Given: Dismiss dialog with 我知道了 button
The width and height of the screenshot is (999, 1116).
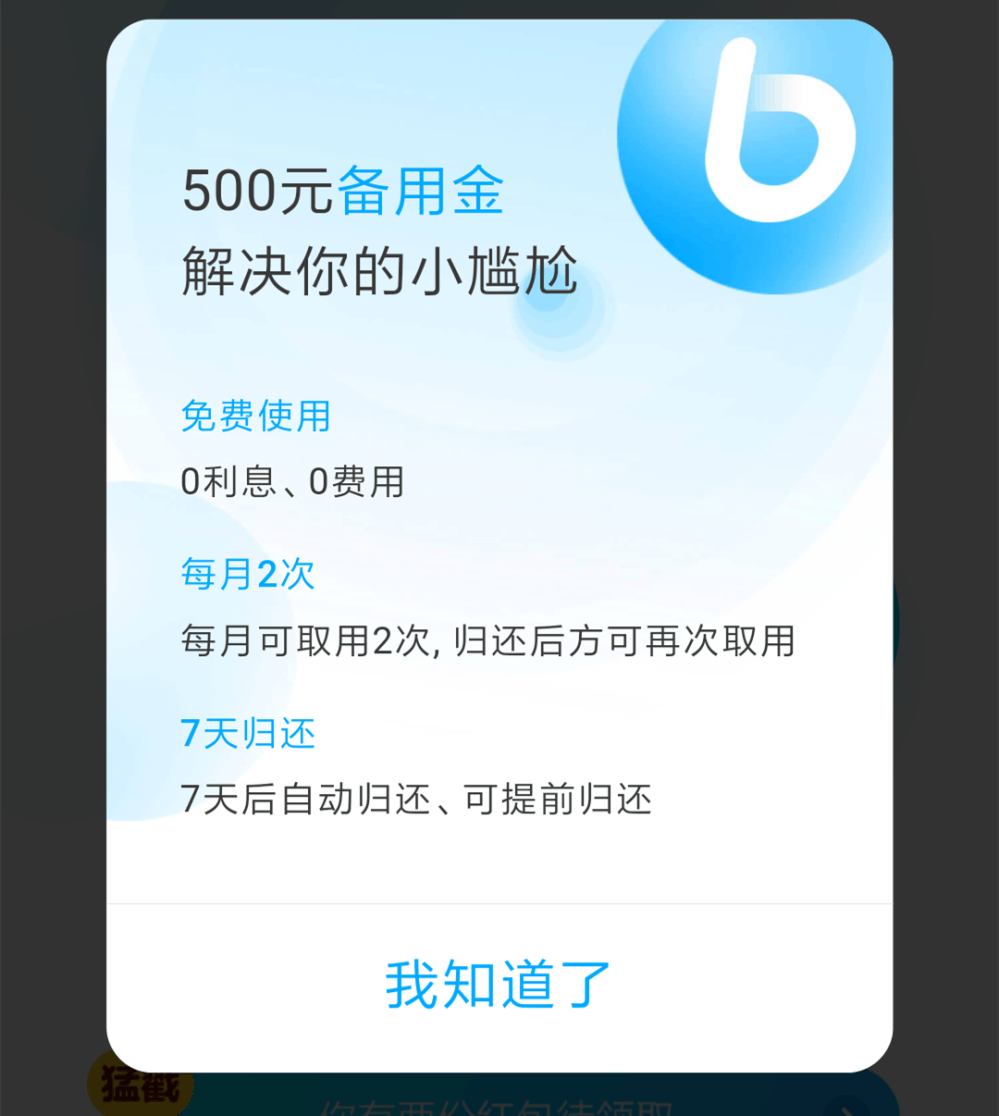Looking at the screenshot, I should tap(498, 985).
